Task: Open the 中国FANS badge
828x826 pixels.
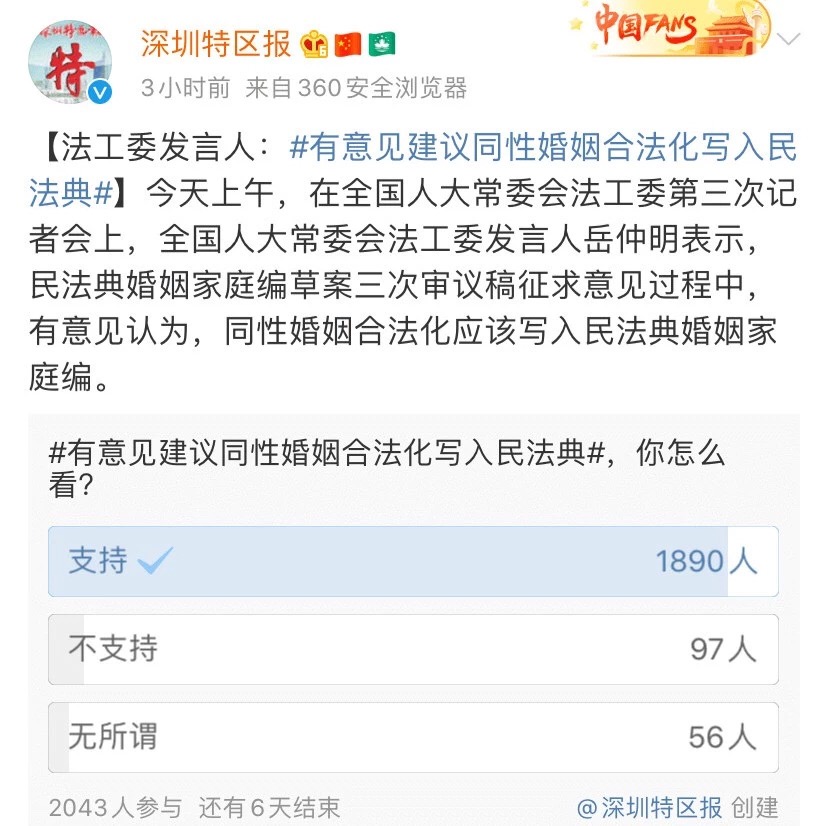Action: pyautogui.click(x=671, y=28)
